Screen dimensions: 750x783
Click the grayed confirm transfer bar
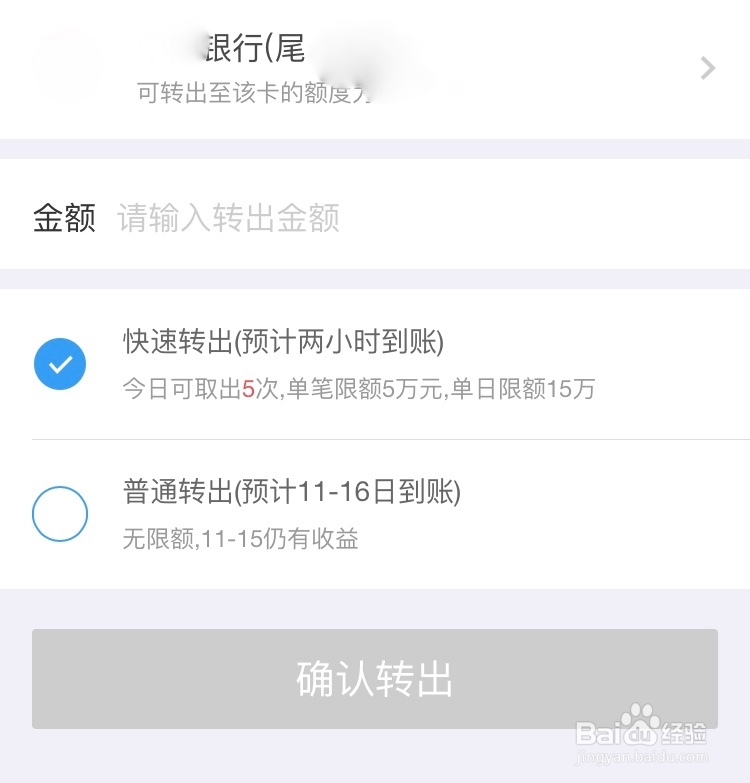tap(375, 678)
